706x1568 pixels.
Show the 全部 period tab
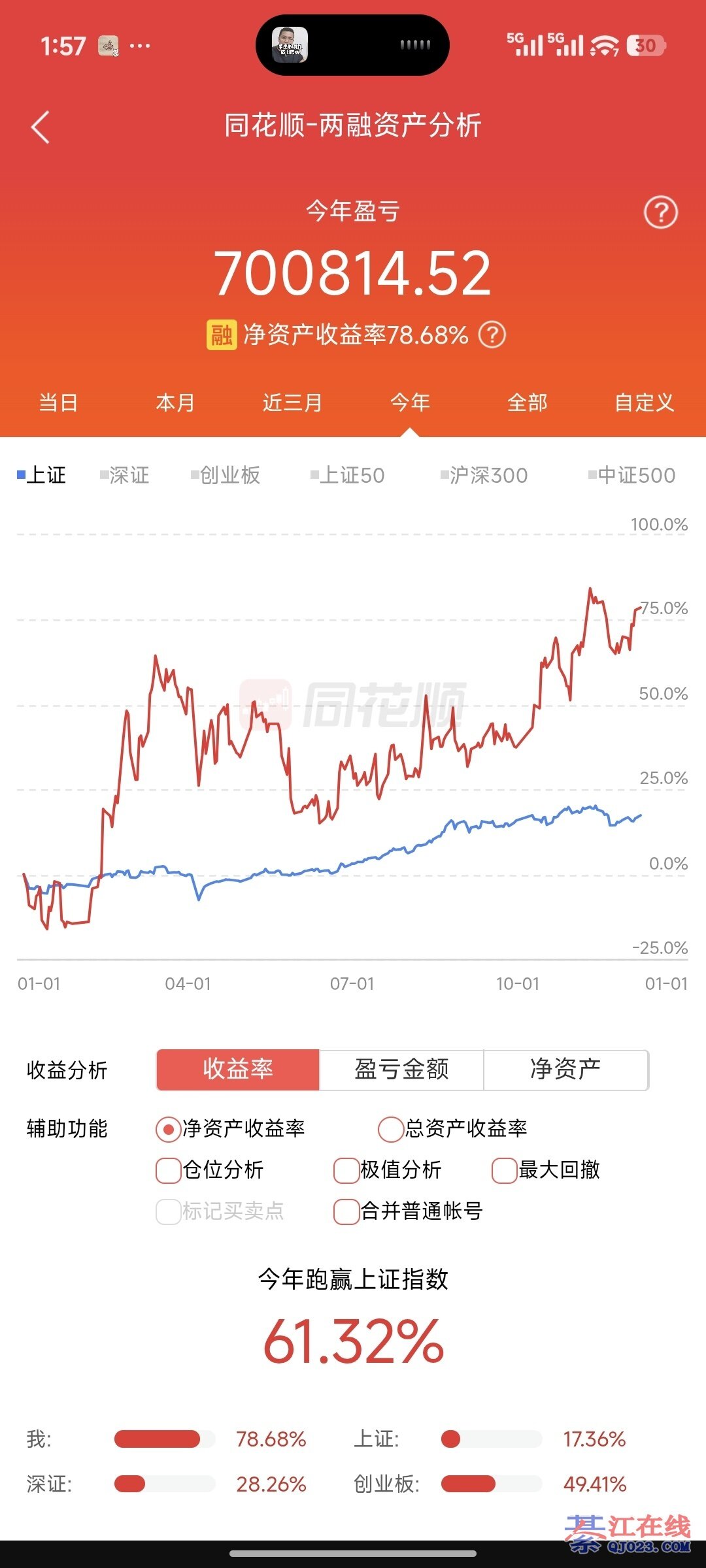(527, 402)
